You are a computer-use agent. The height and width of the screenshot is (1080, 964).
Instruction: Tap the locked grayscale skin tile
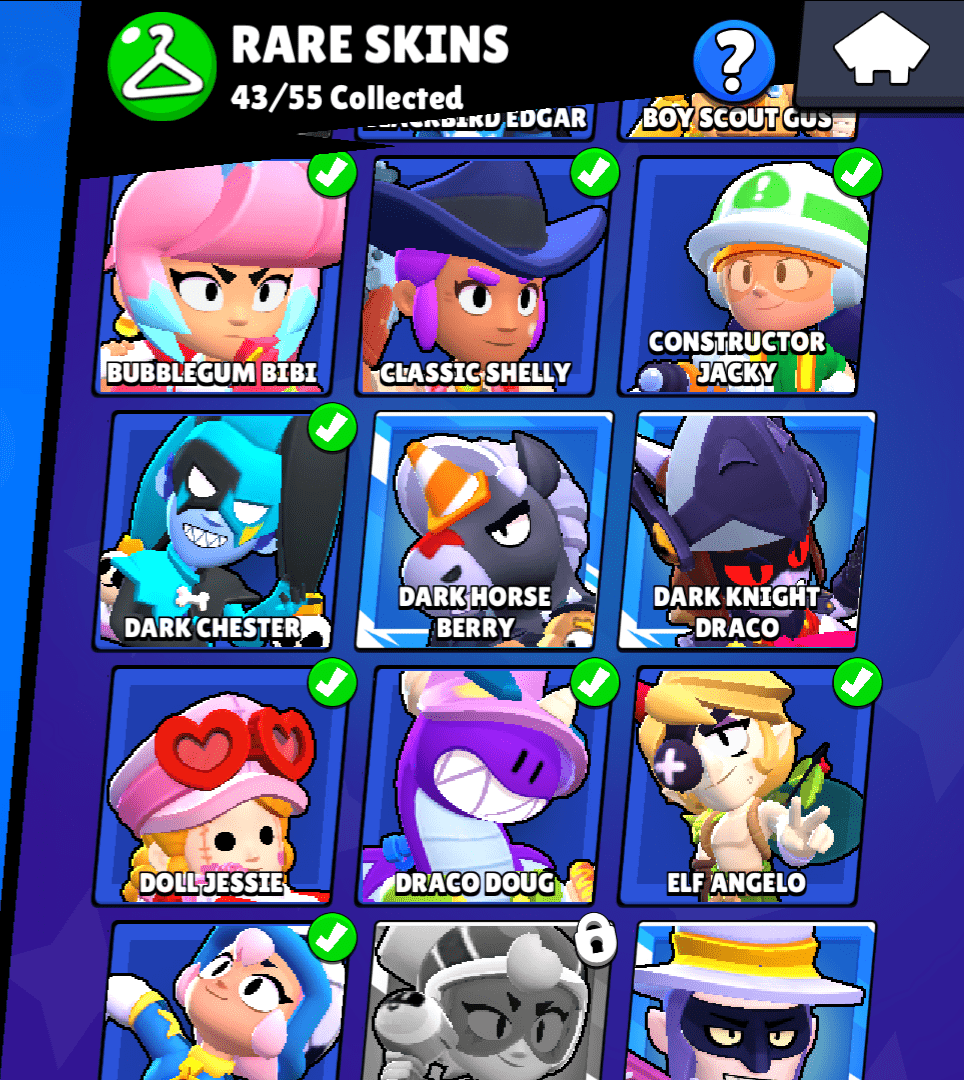pos(487,1005)
